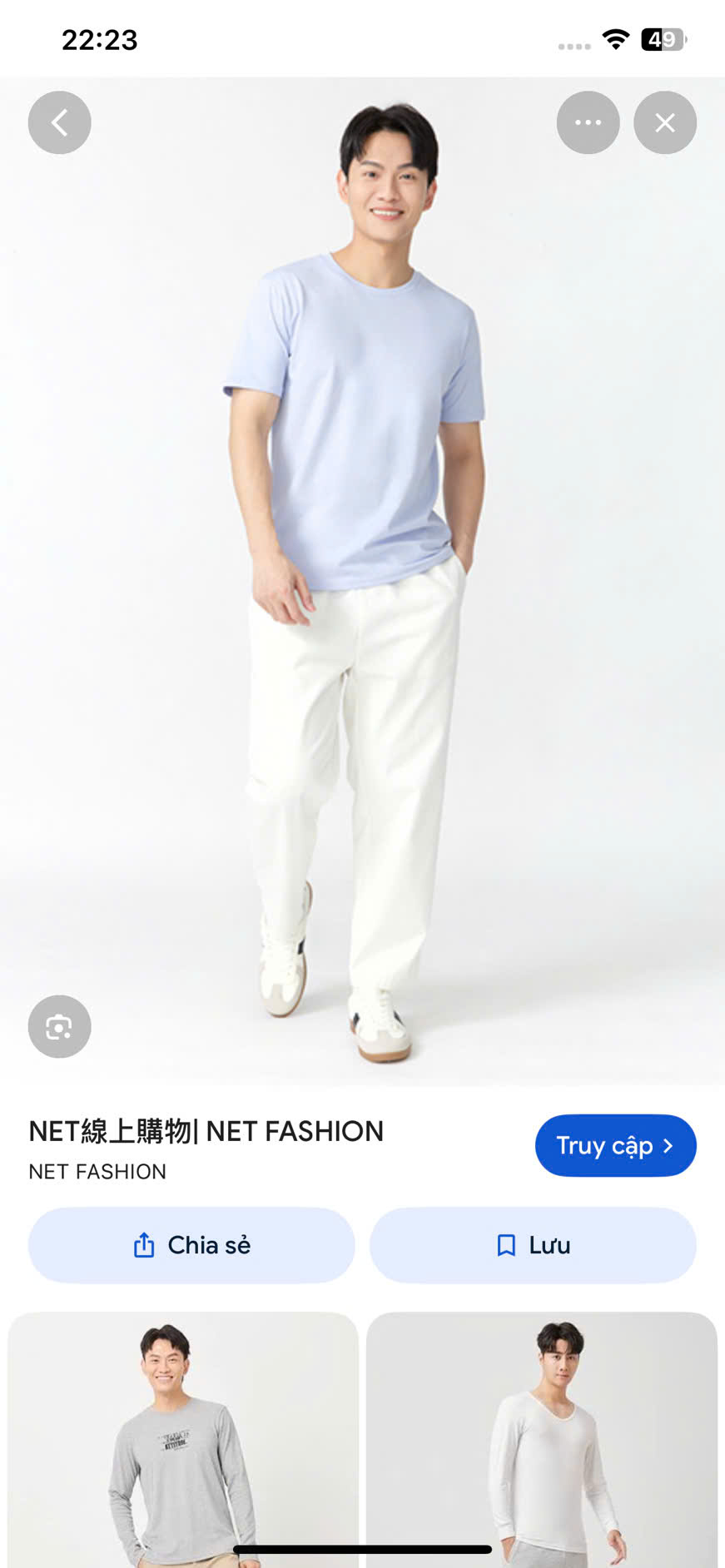Tap the NET FASHION source title
The image size is (725, 1568).
click(205, 1130)
